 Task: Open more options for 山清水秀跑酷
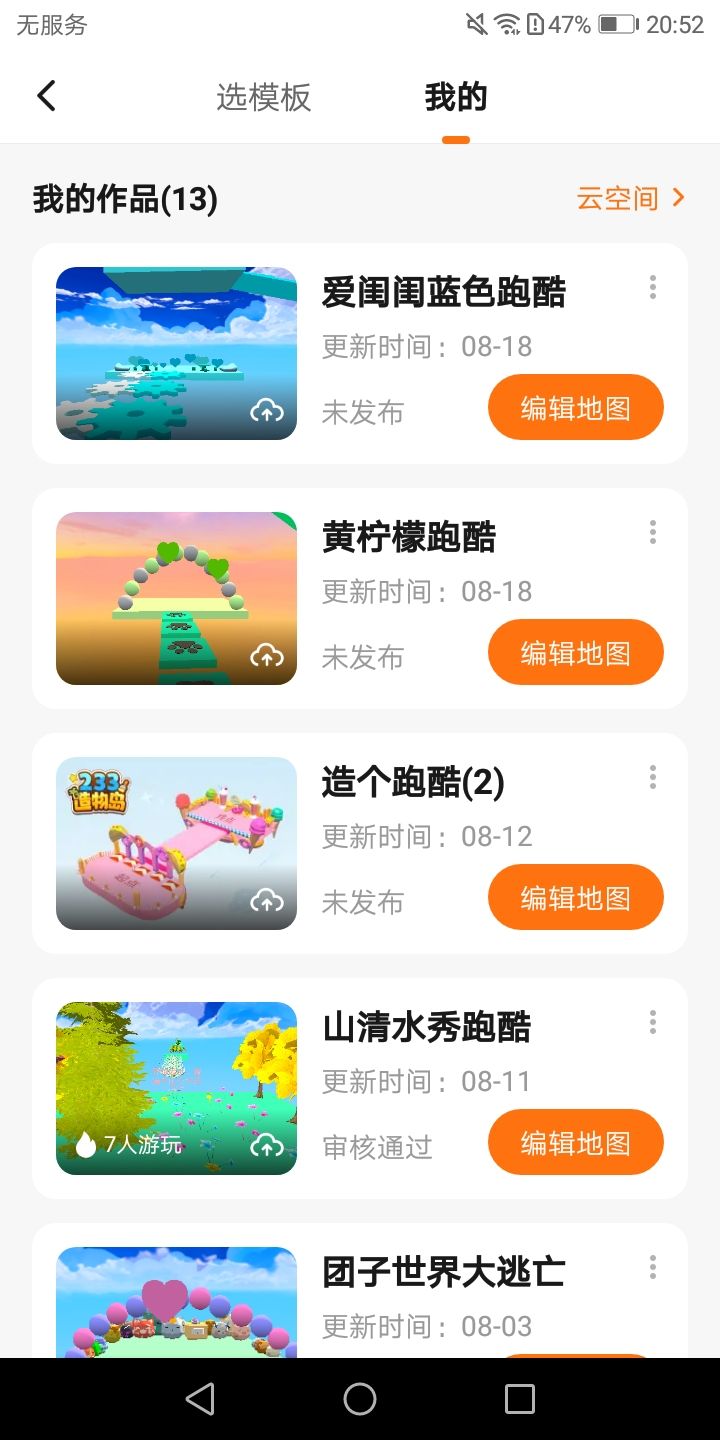(653, 1023)
